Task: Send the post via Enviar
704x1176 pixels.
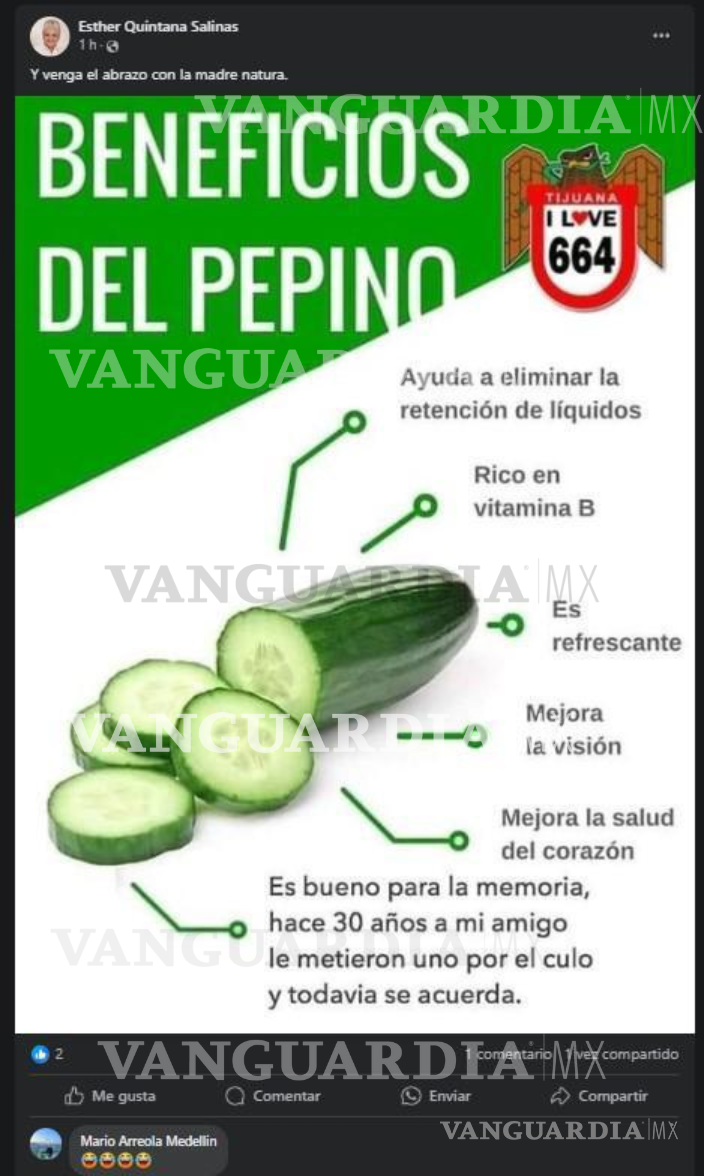Action: click(x=436, y=1096)
